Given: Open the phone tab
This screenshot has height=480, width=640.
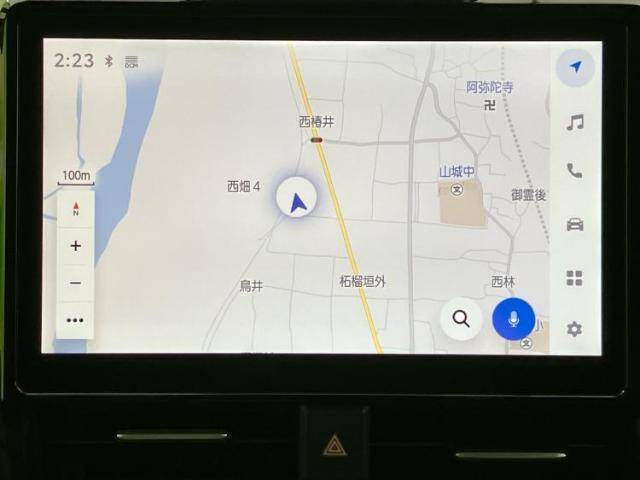Looking at the screenshot, I should (x=574, y=171).
